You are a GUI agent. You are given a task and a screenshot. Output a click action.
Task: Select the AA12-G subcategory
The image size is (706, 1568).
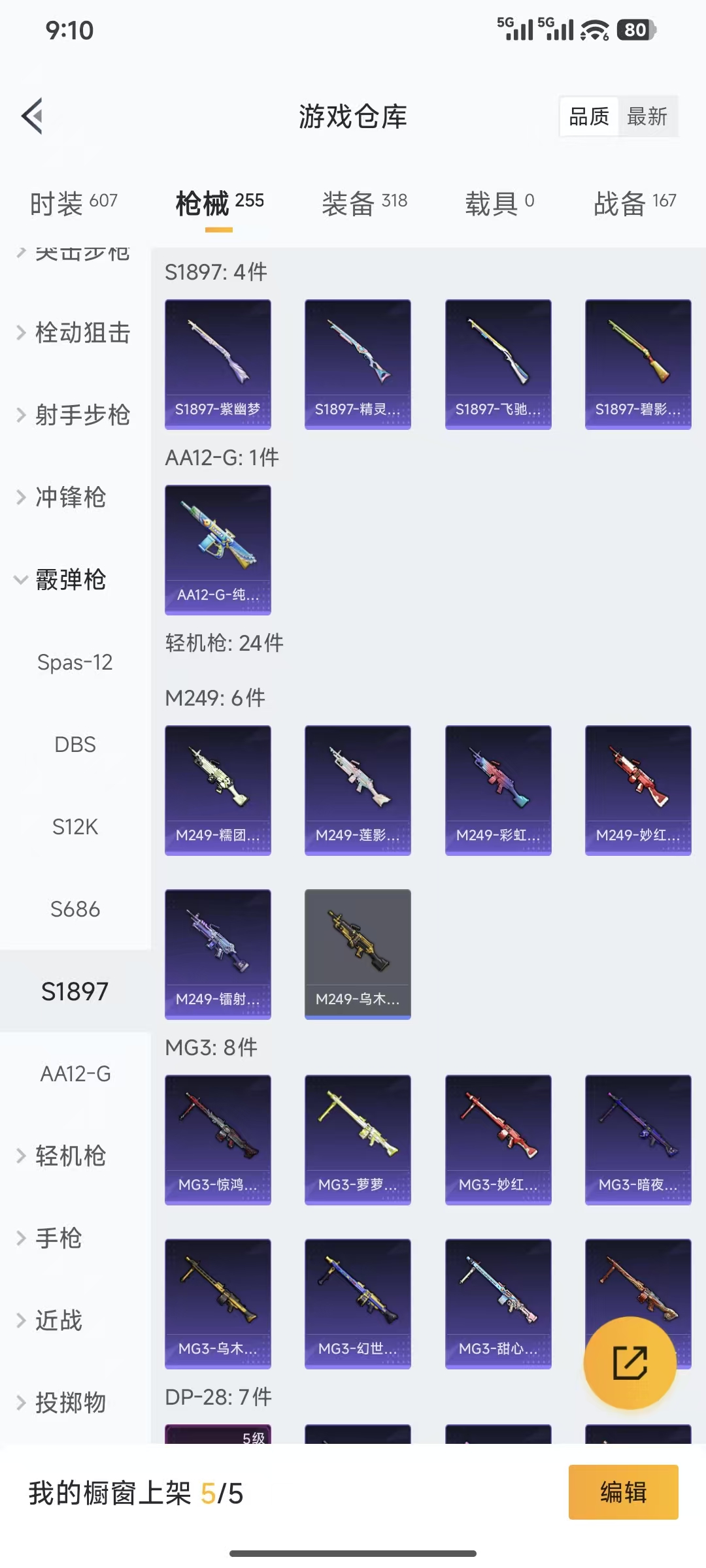tap(75, 1073)
